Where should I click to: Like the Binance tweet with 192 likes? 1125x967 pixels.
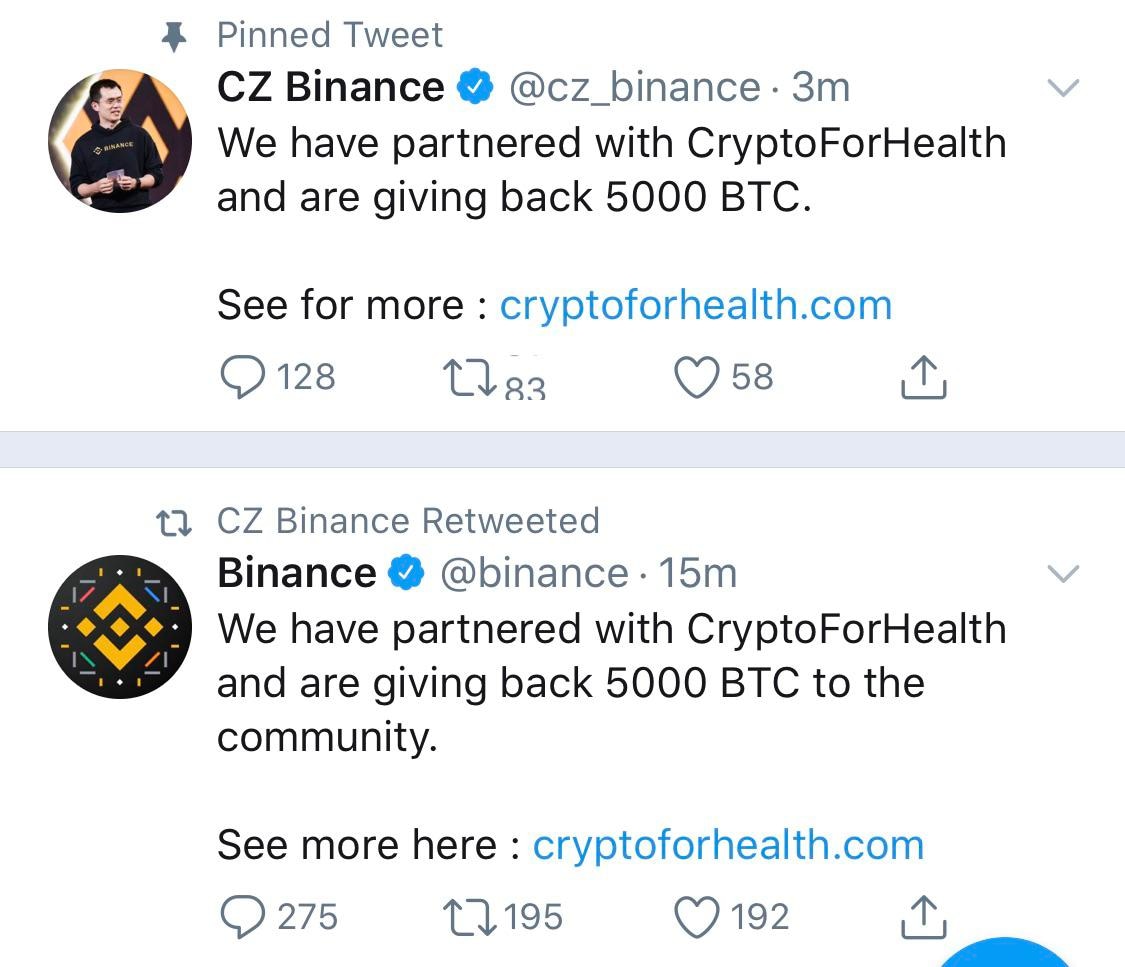pyautogui.click(x=696, y=917)
